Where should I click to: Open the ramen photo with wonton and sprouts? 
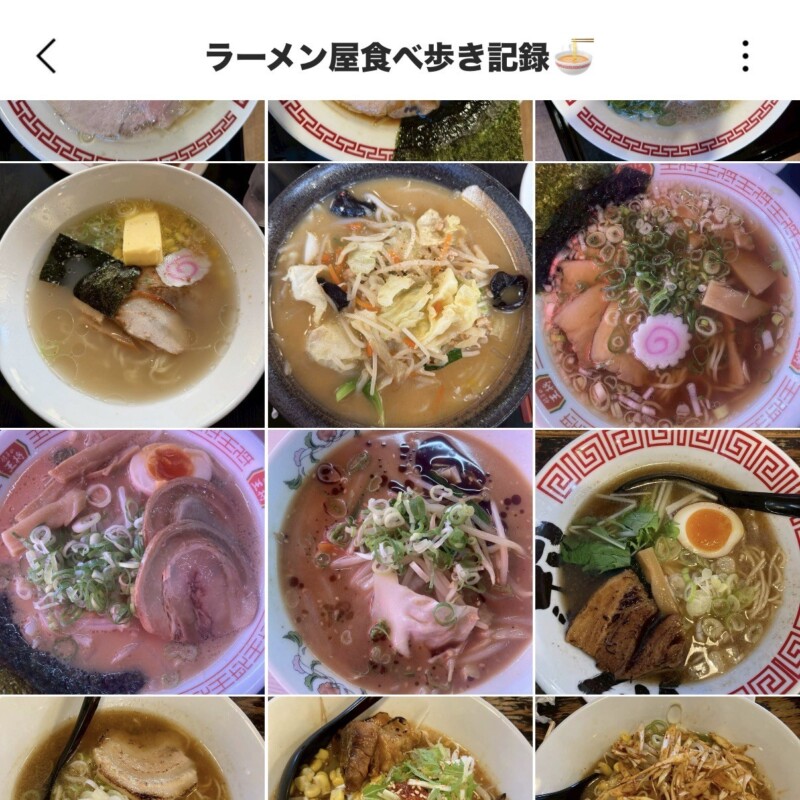pos(400,562)
